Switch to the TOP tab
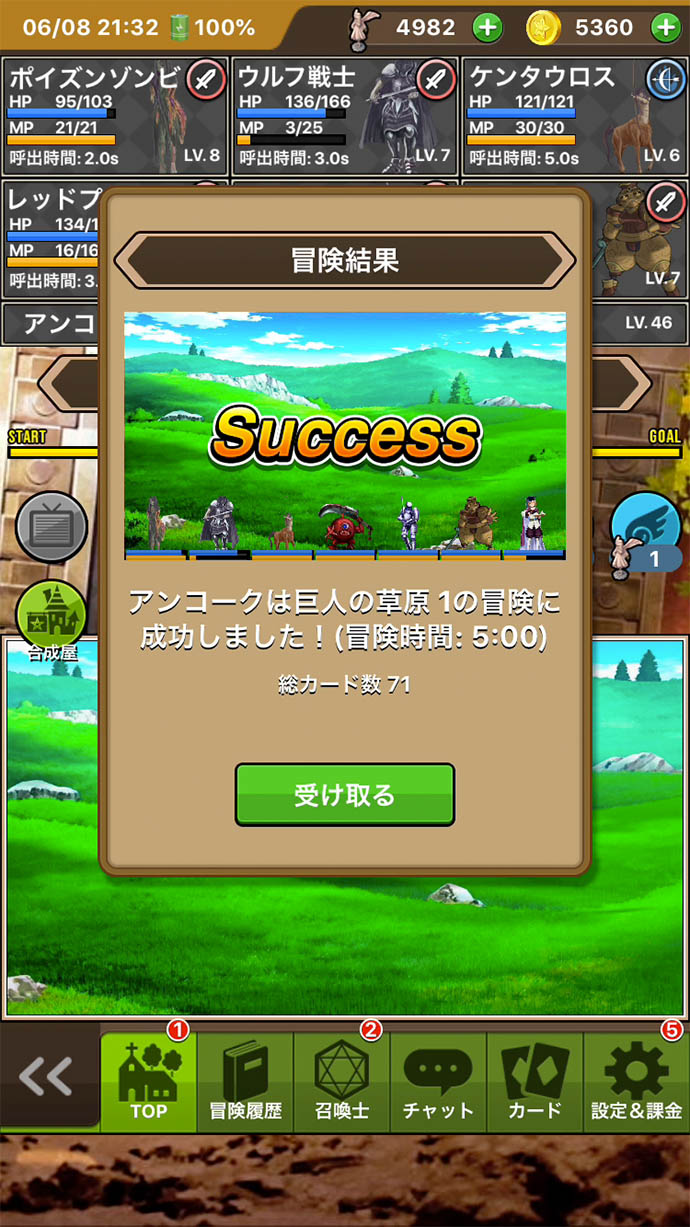 point(148,1082)
